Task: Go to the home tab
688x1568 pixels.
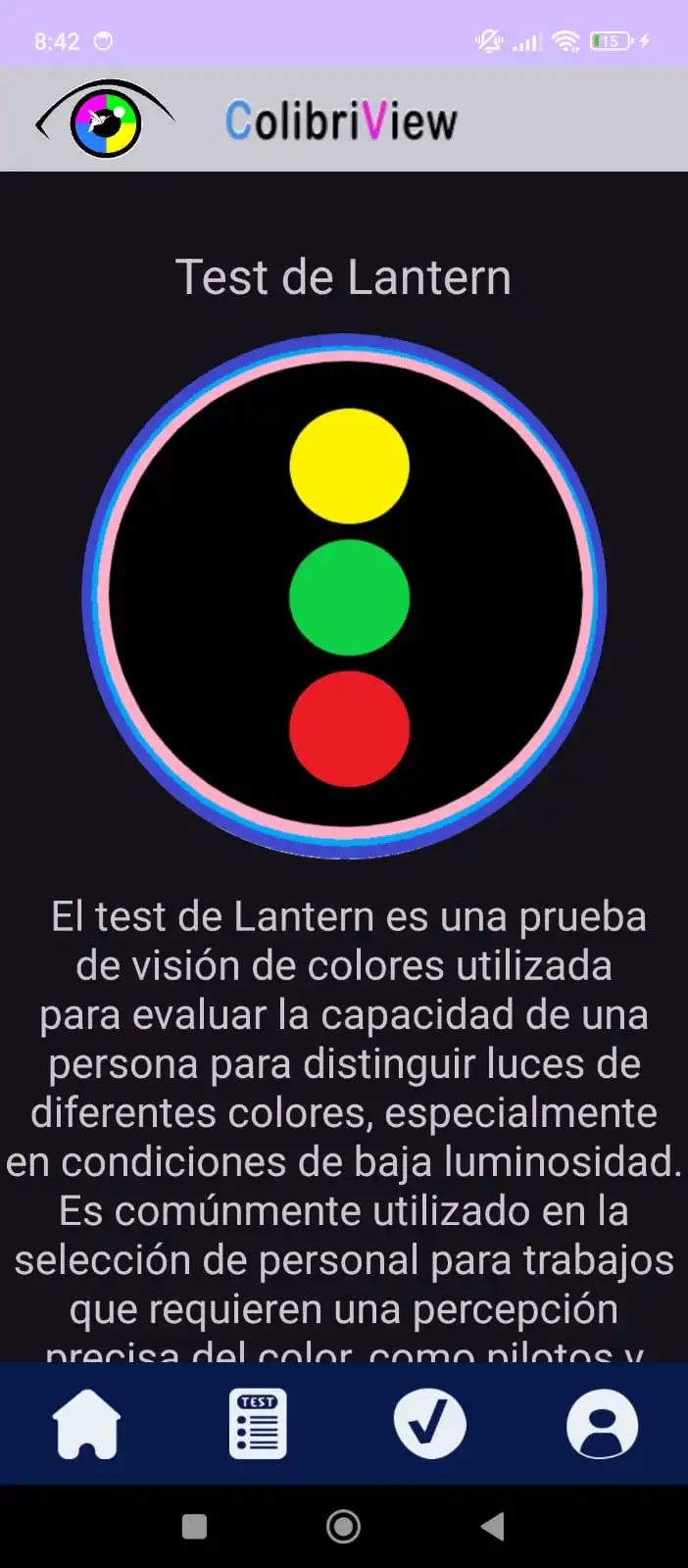Action: pos(86,1424)
